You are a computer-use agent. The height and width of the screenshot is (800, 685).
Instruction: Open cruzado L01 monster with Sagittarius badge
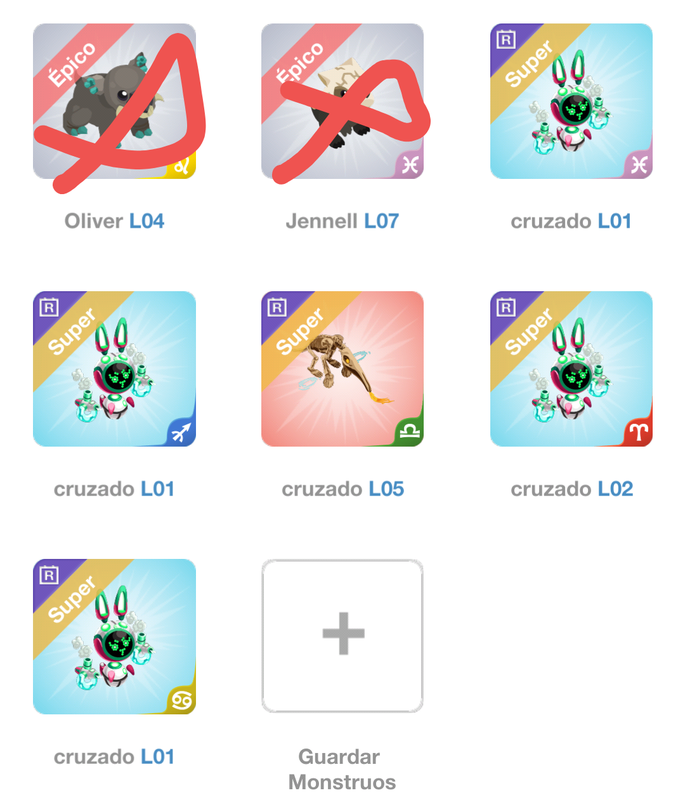[x=114, y=369]
